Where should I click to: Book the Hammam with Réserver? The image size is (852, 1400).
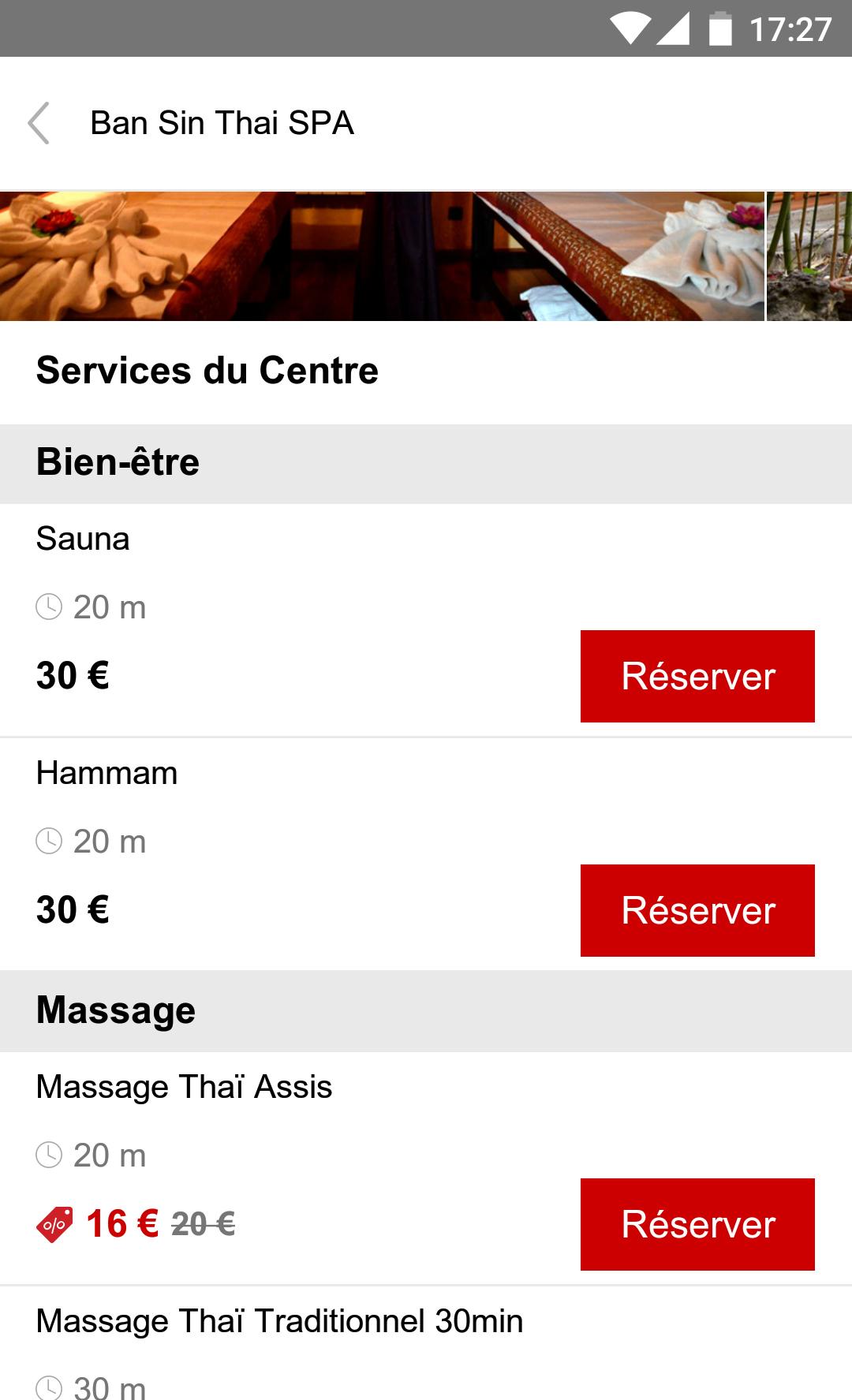(697, 910)
